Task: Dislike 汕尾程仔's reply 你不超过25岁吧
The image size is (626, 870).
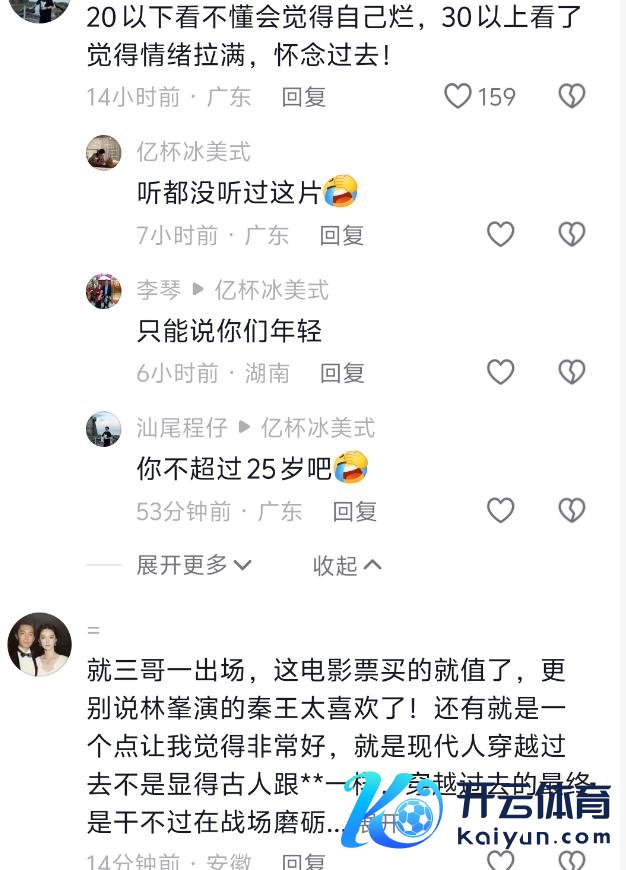Action: coord(571,511)
